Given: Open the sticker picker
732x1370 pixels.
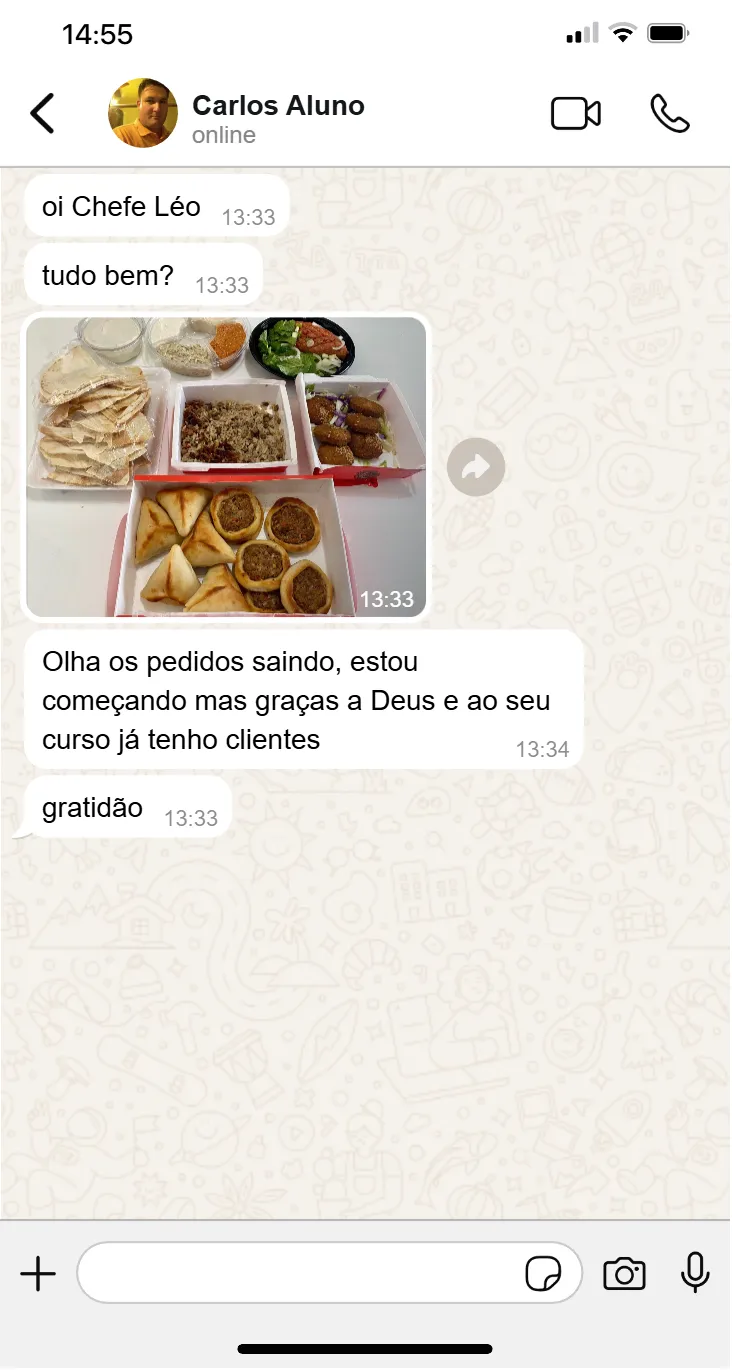Looking at the screenshot, I should tap(543, 1274).
